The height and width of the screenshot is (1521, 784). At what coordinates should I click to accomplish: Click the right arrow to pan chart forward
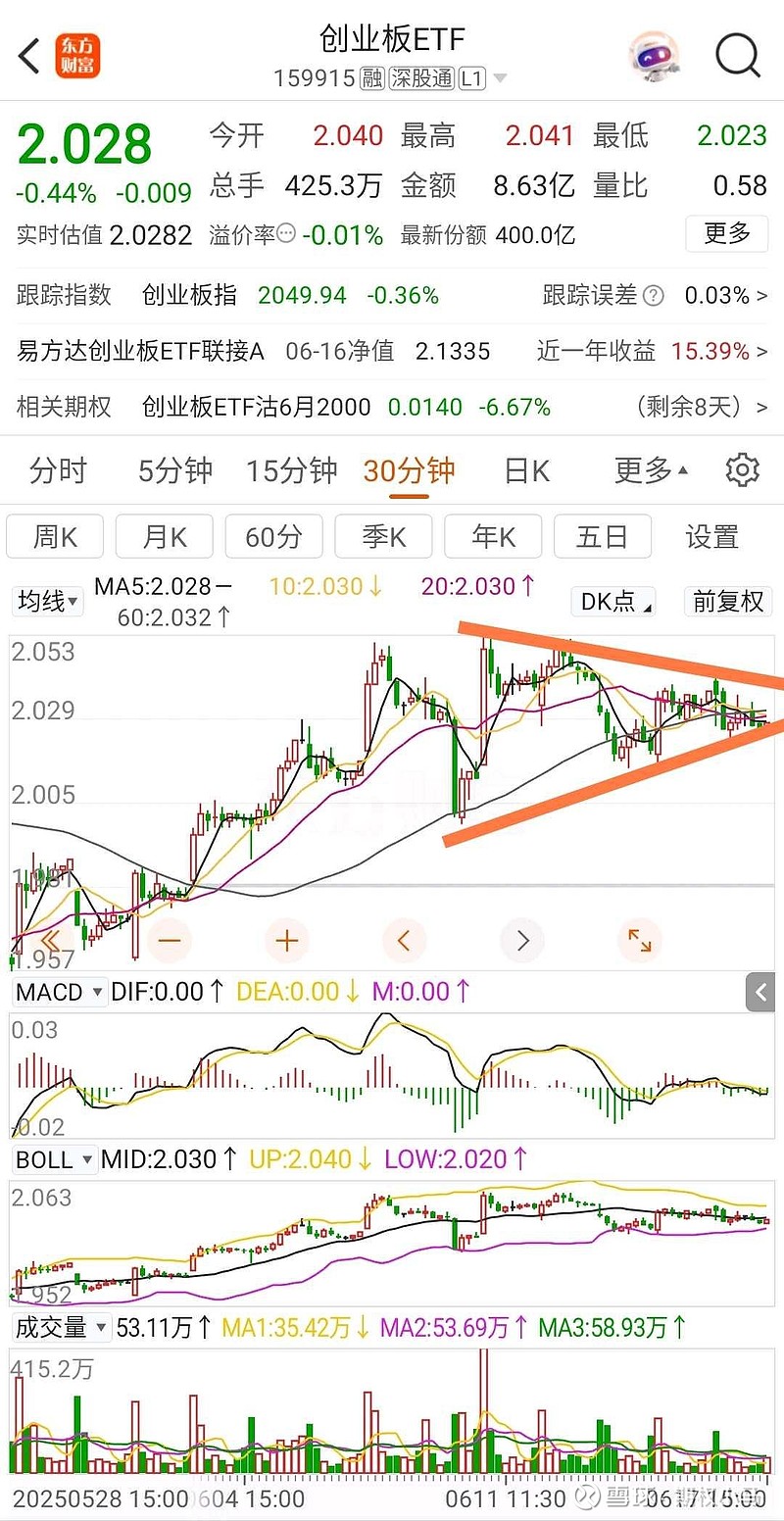tap(521, 940)
